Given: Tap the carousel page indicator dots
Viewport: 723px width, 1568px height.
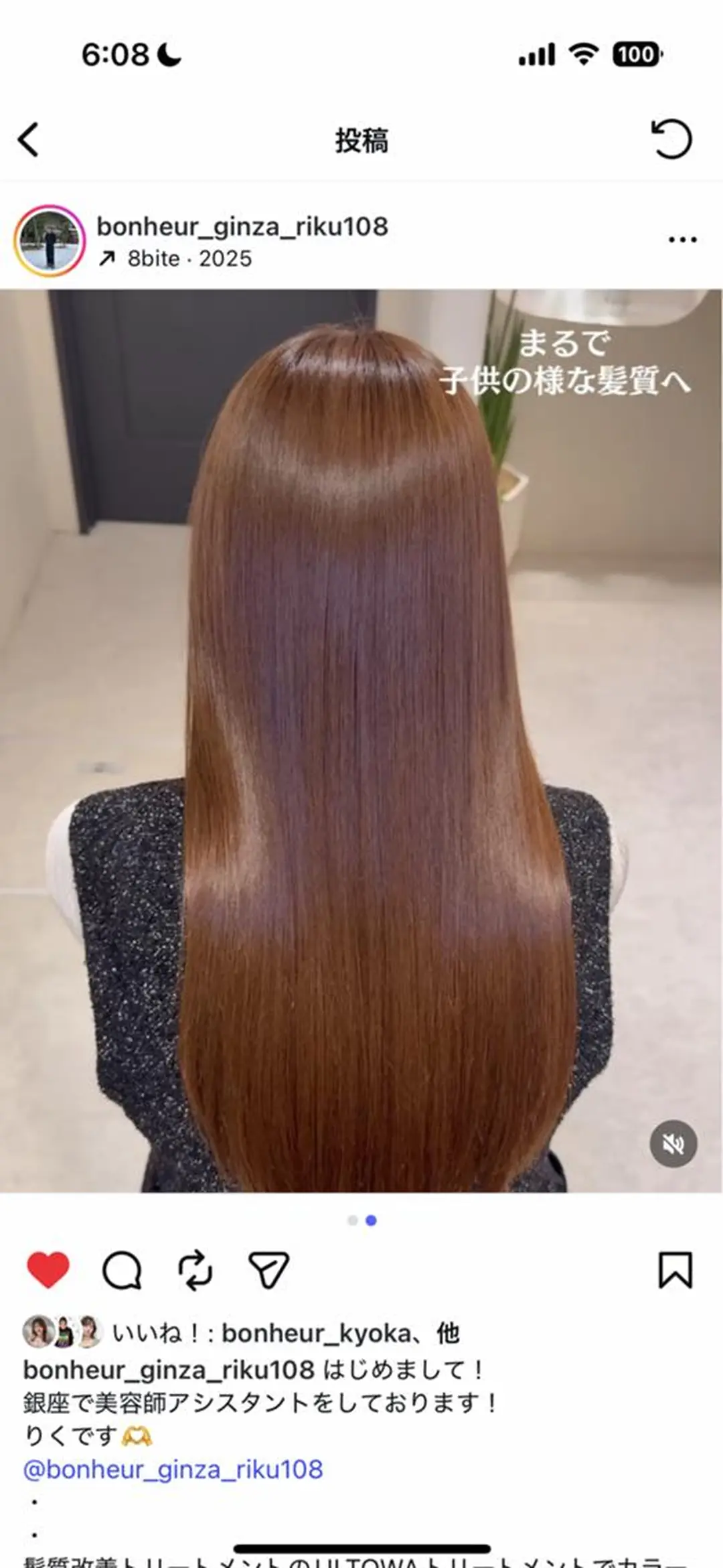Looking at the screenshot, I should (361, 1220).
